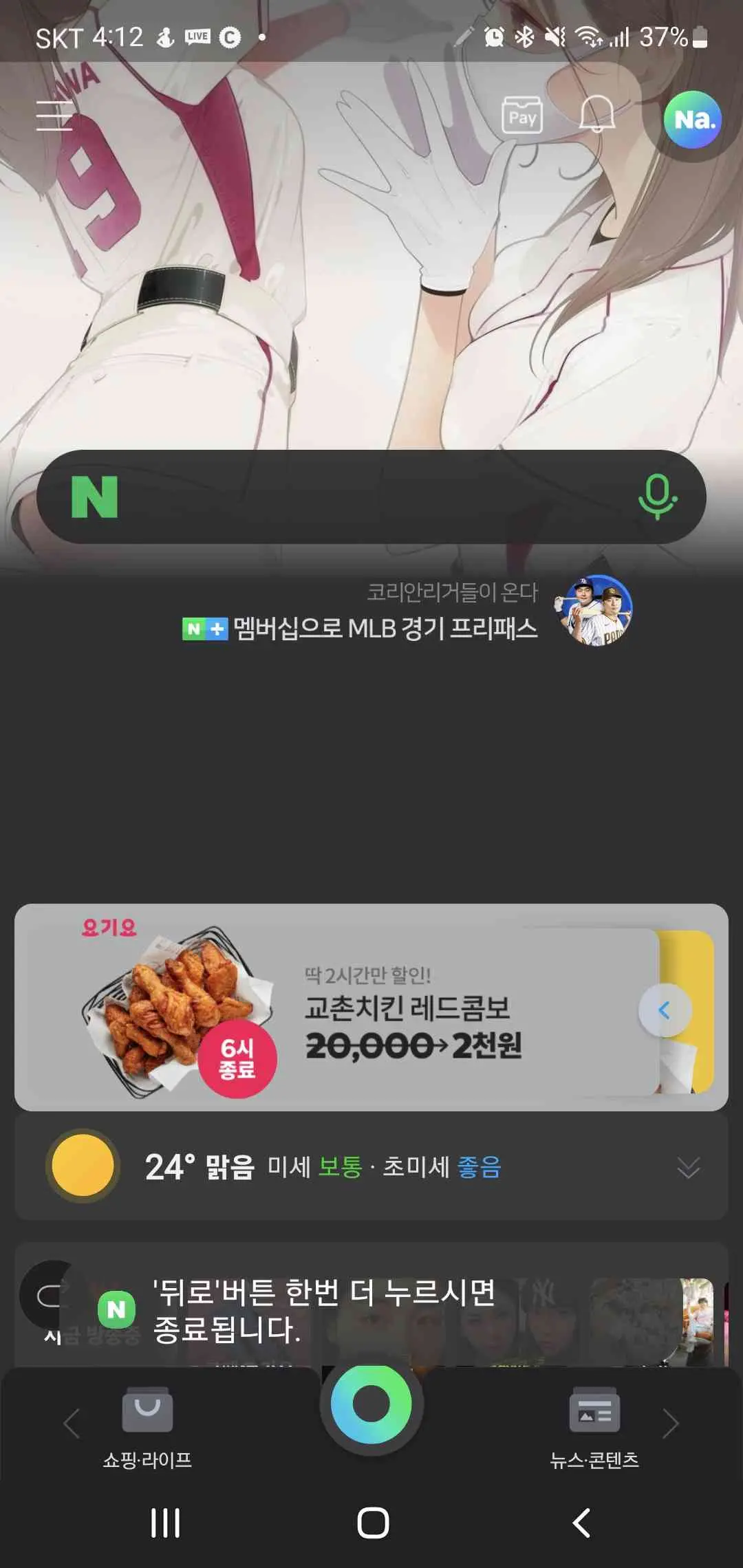Expand the weather details chevron
Viewport: 743px width, 1568px height.
click(688, 1167)
